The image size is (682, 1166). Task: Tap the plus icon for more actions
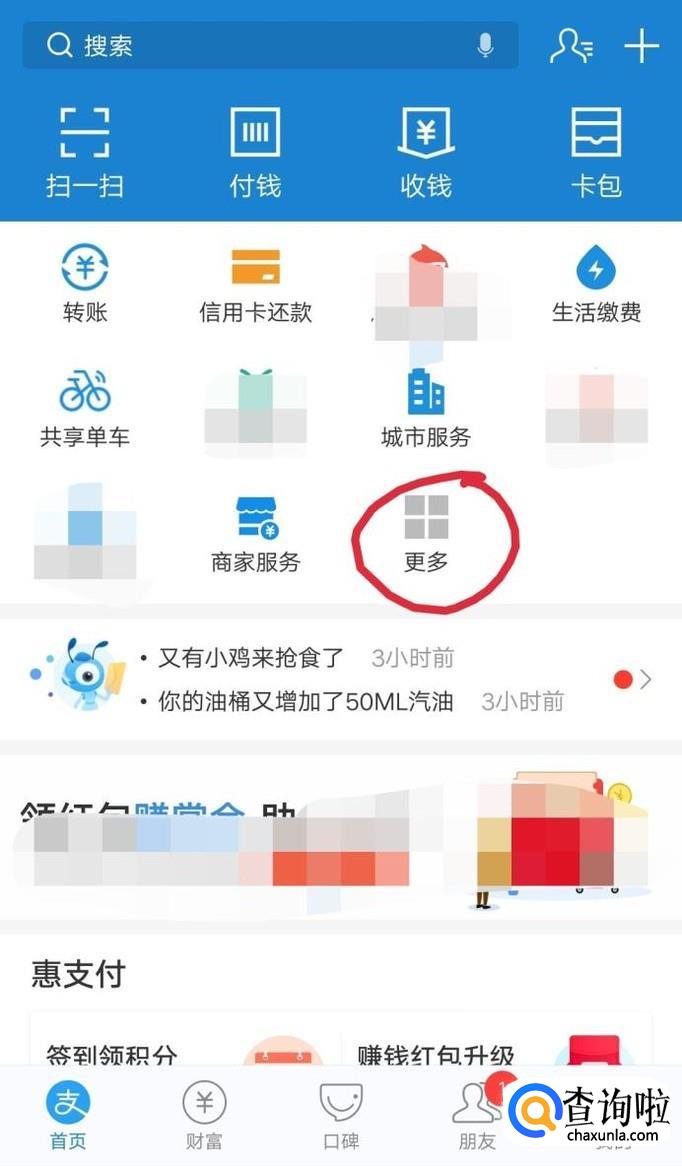click(641, 46)
